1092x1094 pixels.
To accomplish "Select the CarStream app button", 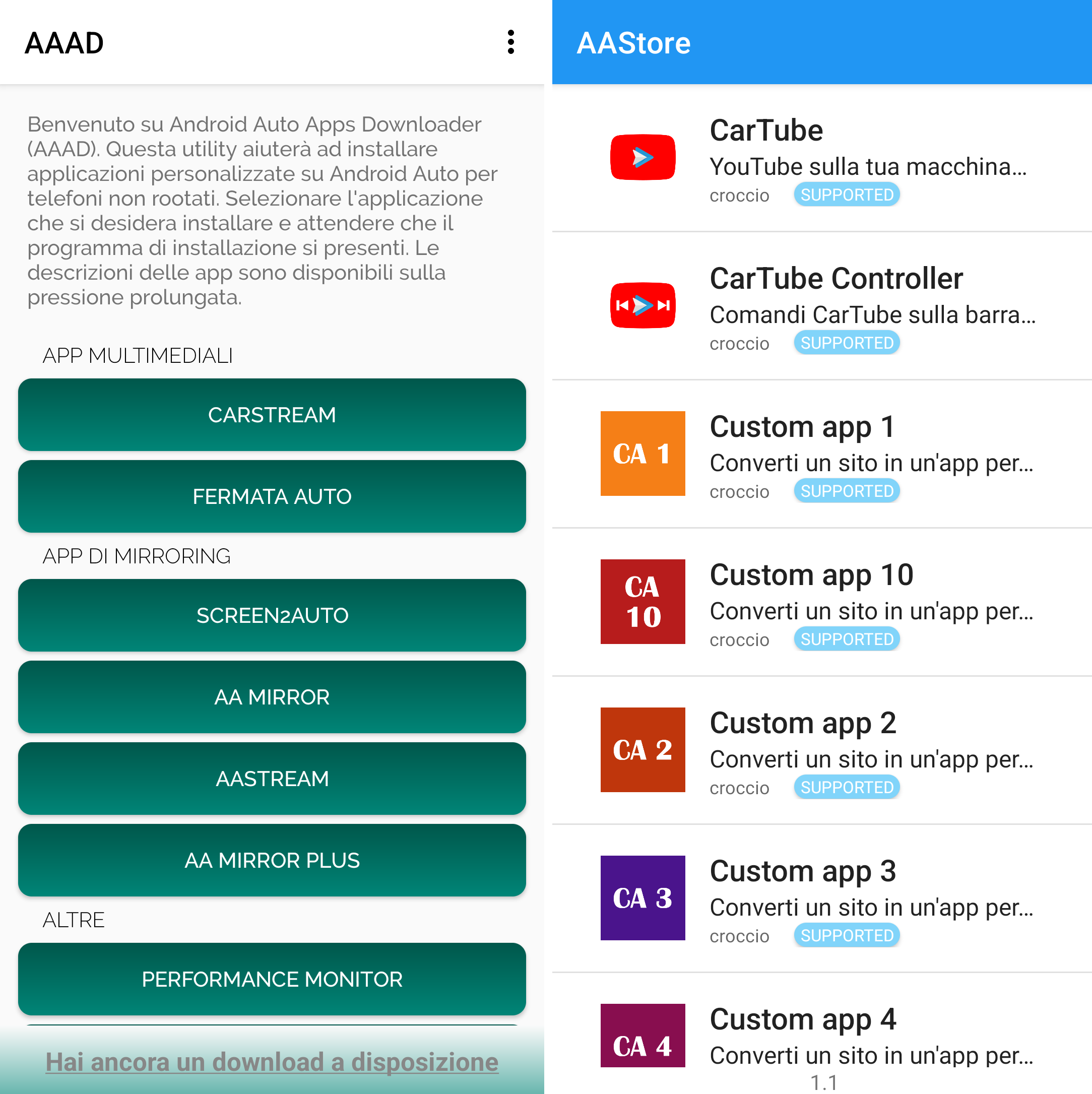I will (272, 415).
